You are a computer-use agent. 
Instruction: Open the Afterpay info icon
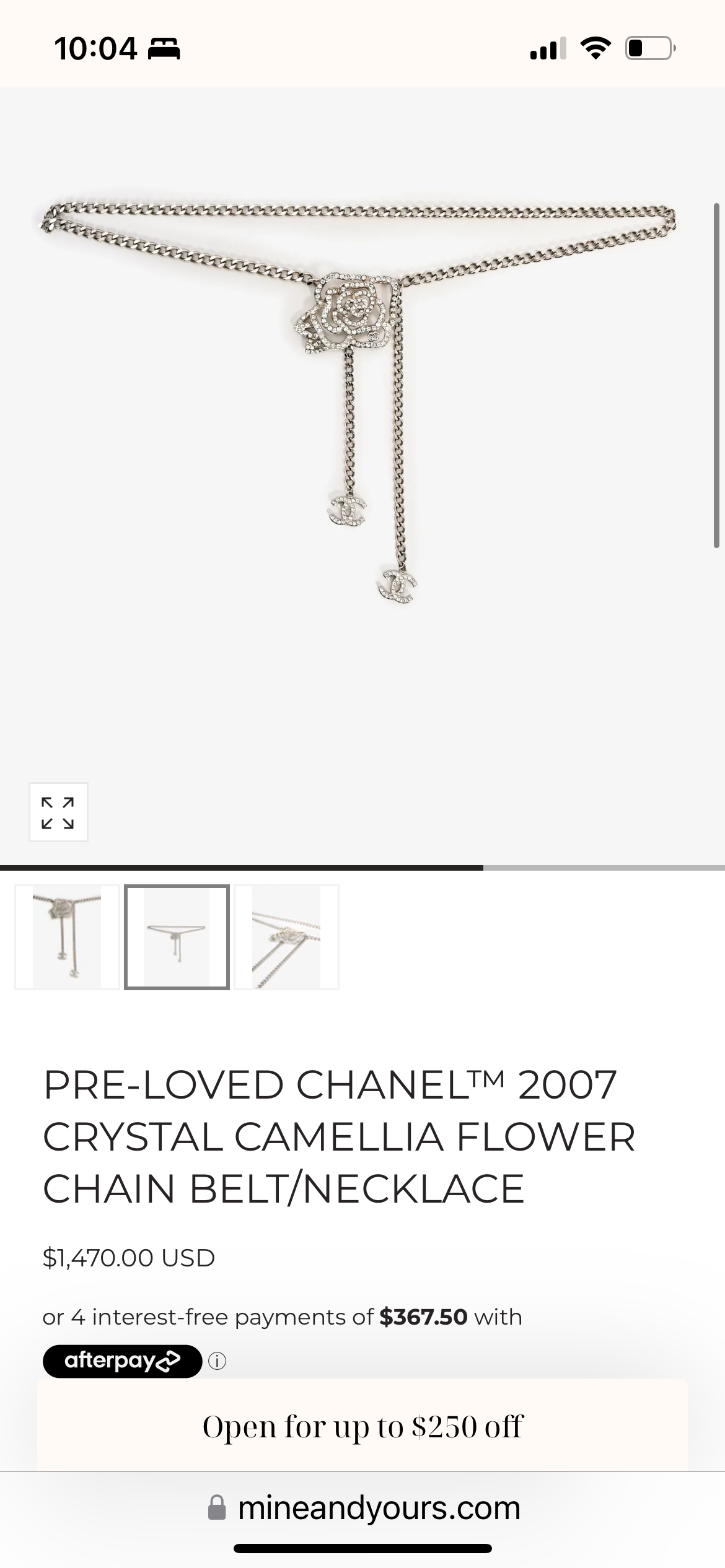click(x=217, y=1361)
